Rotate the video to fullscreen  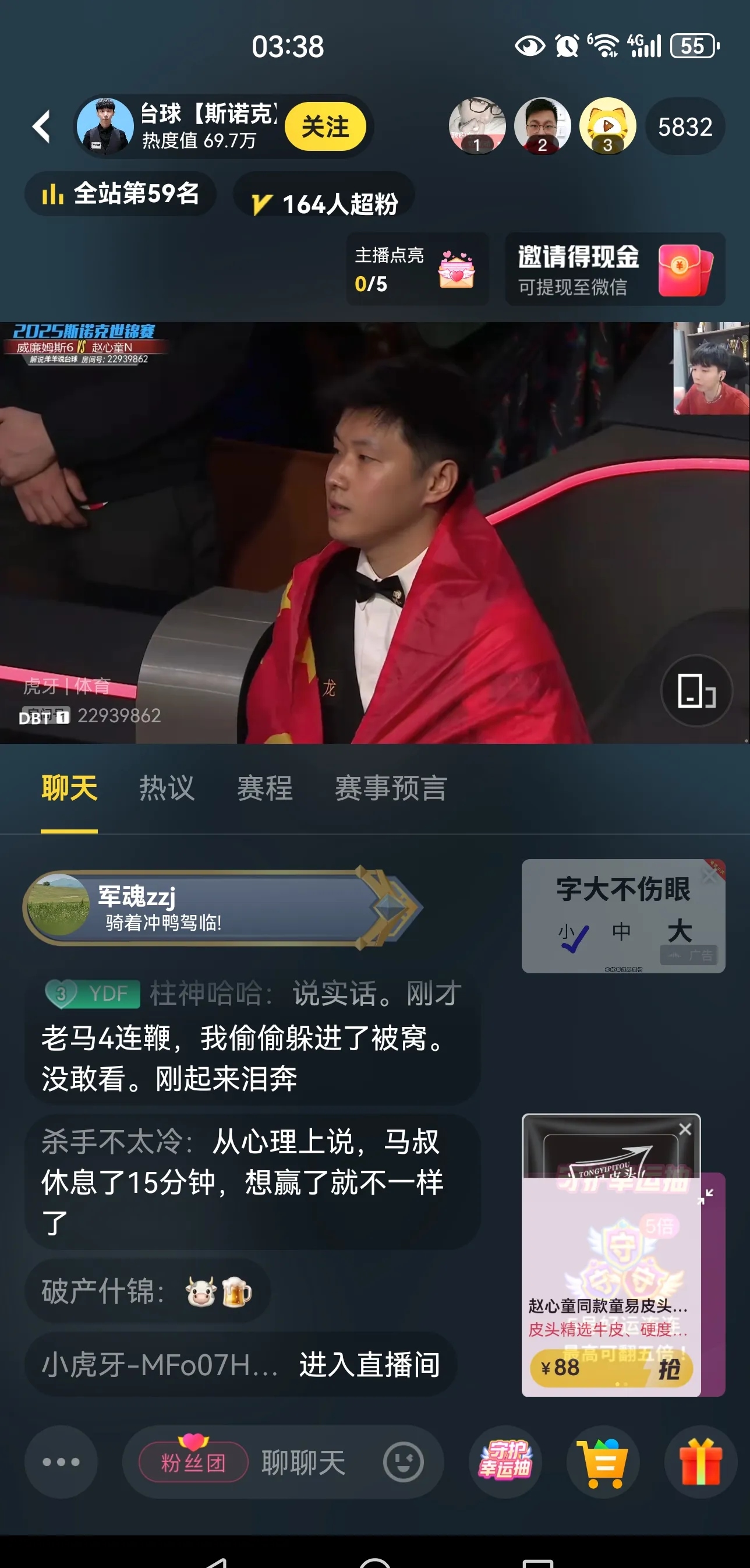coord(696,690)
